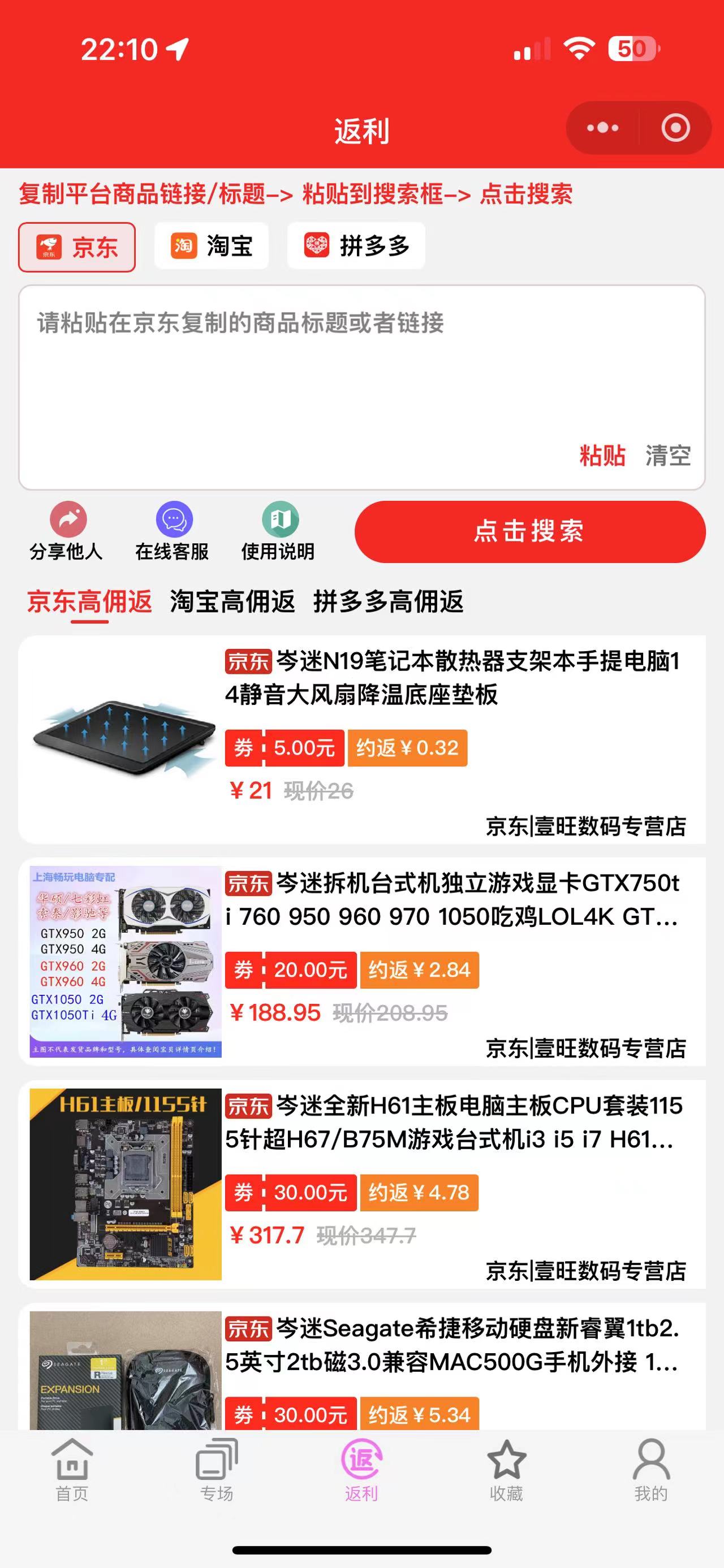Open the 使用说明 usage guide

tap(278, 531)
